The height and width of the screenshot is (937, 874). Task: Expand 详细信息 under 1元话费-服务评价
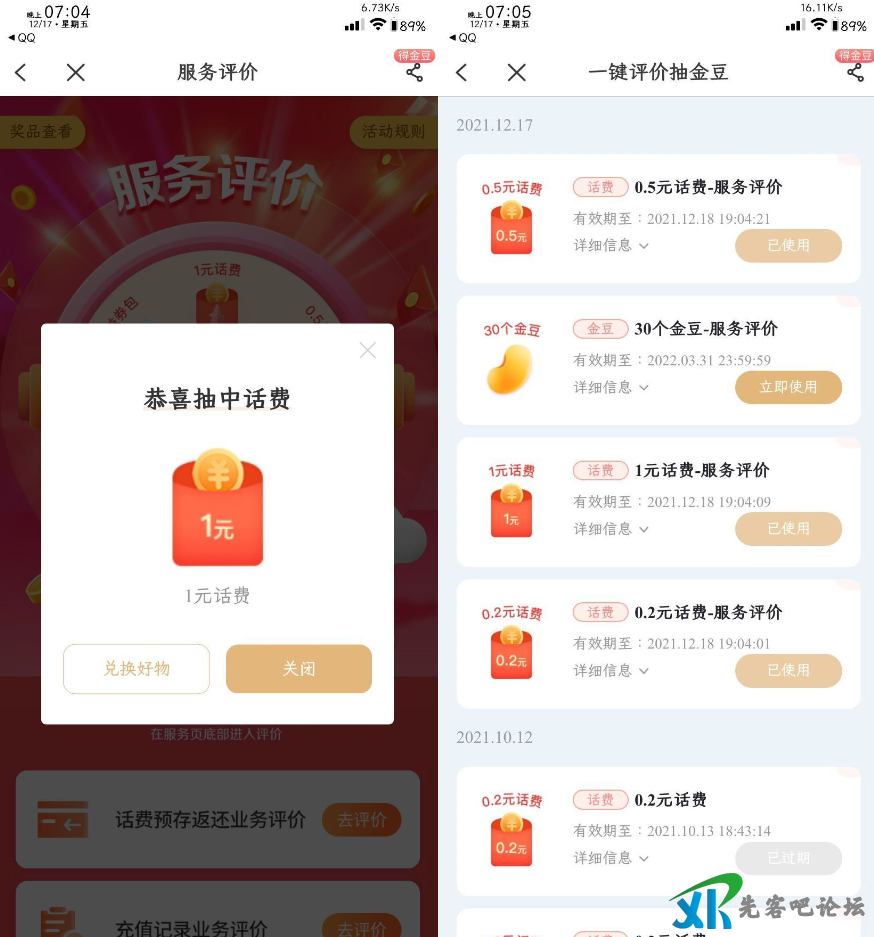(x=611, y=529)
